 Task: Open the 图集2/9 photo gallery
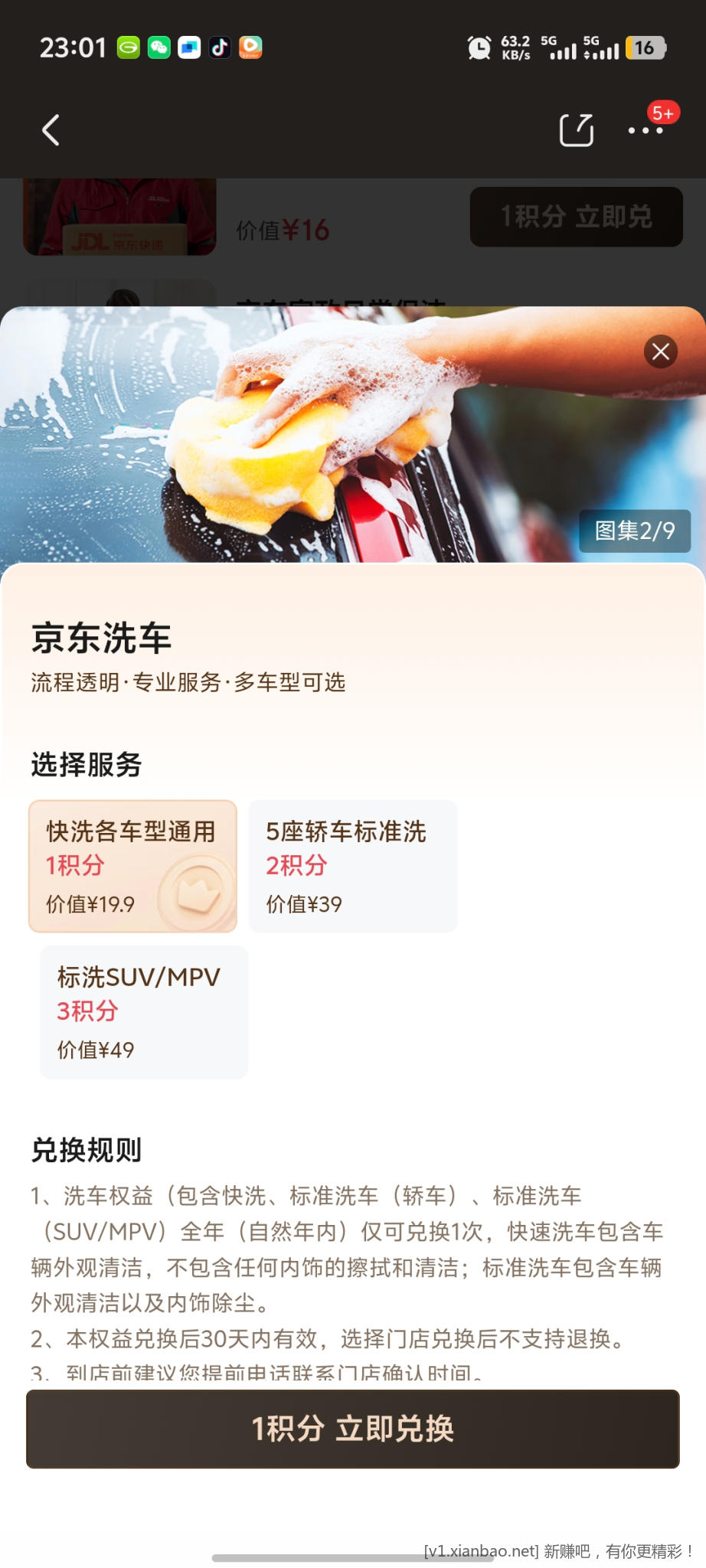click(x=634, y=531)
